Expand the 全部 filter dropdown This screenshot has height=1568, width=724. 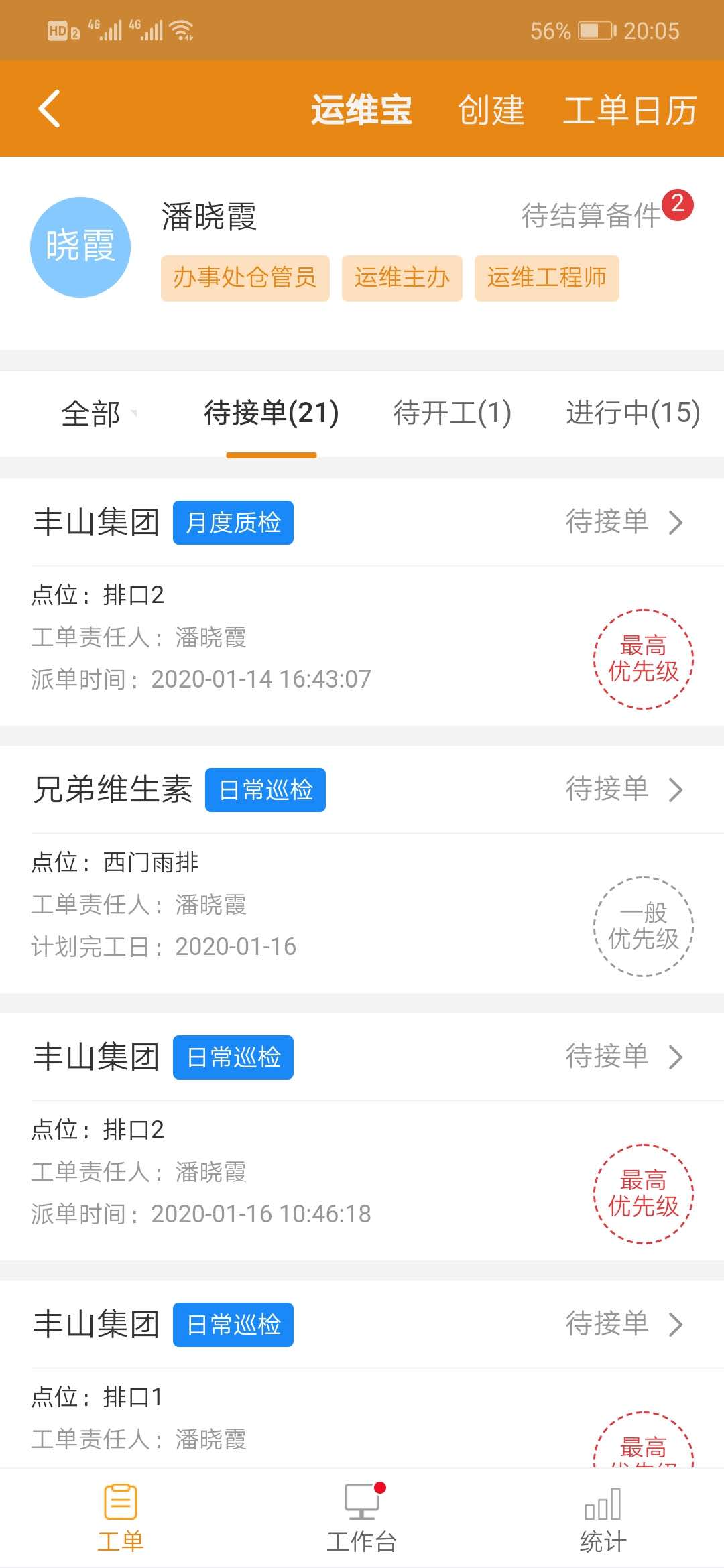click(x=97, y=413)
